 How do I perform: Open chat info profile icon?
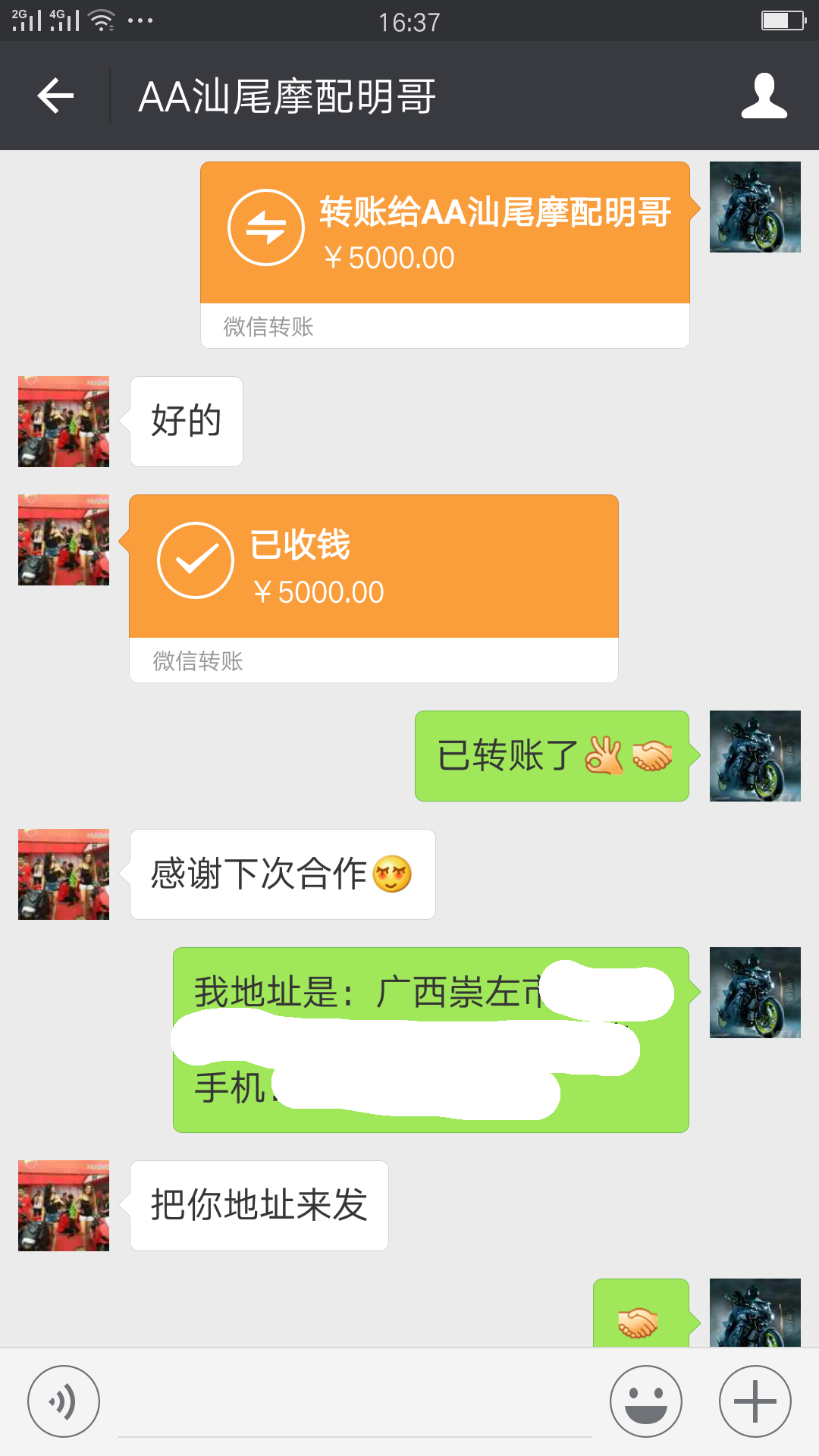tap(764, 96)
